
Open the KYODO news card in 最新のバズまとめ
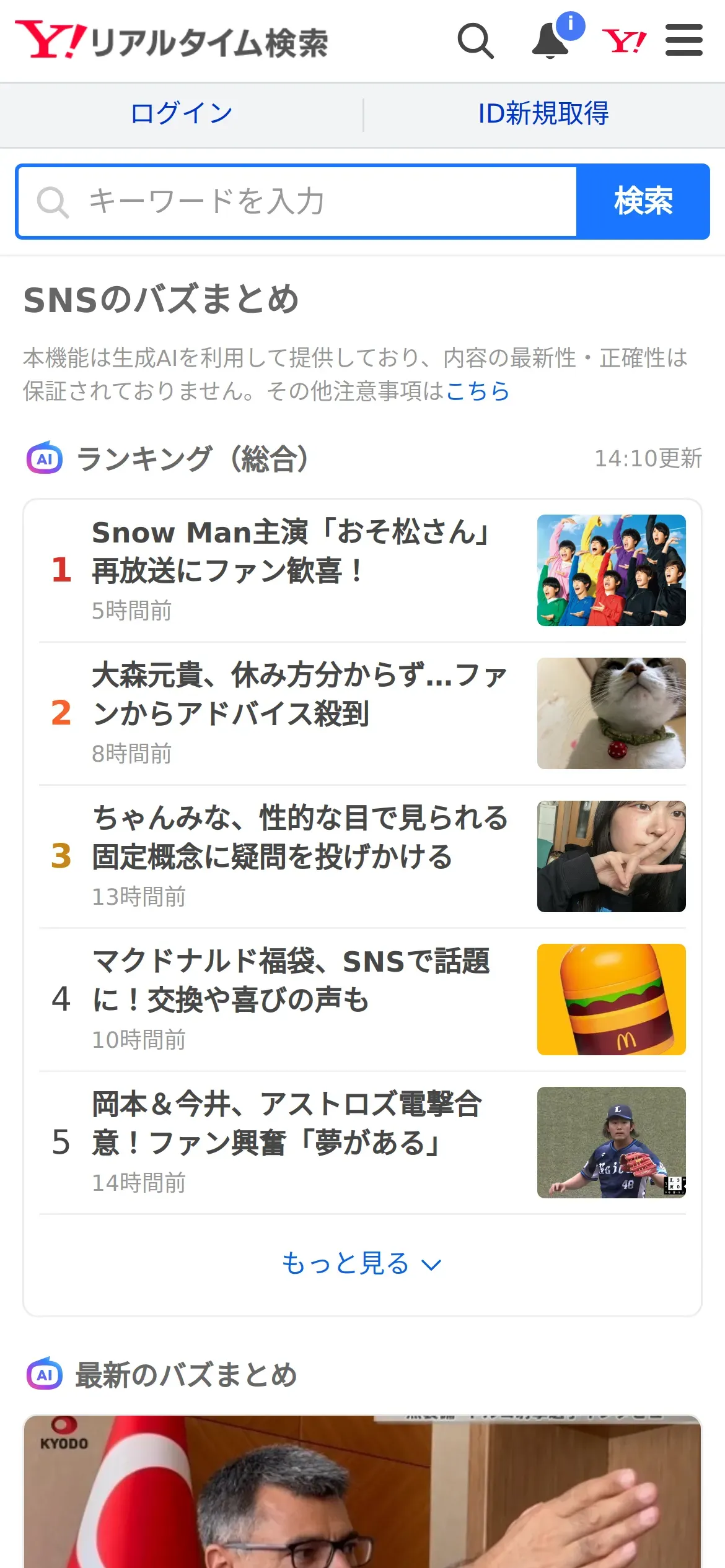(x=362, y=1492)
